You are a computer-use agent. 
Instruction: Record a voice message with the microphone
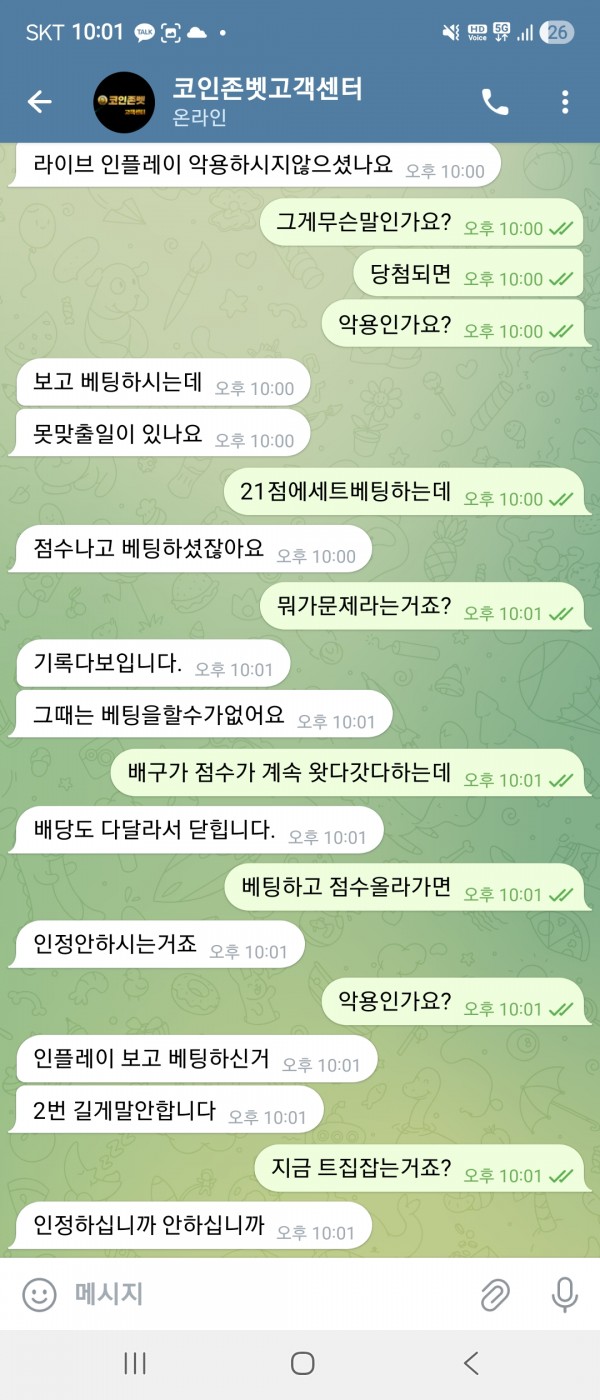click(565, 1295)
